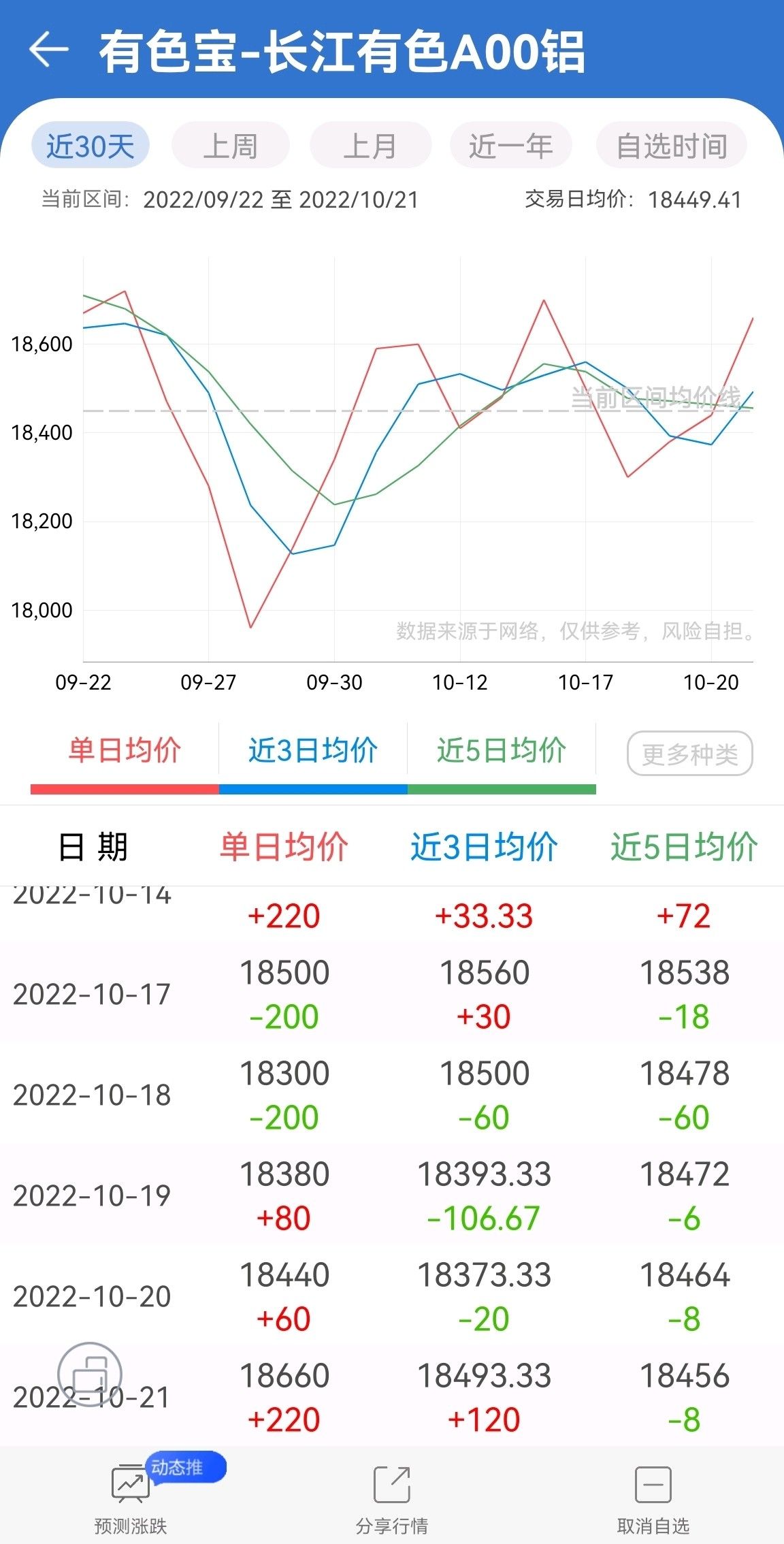The image size is (784, 1544).
Task: Select the 近30天 time range
Action: (x=91, y=145)
